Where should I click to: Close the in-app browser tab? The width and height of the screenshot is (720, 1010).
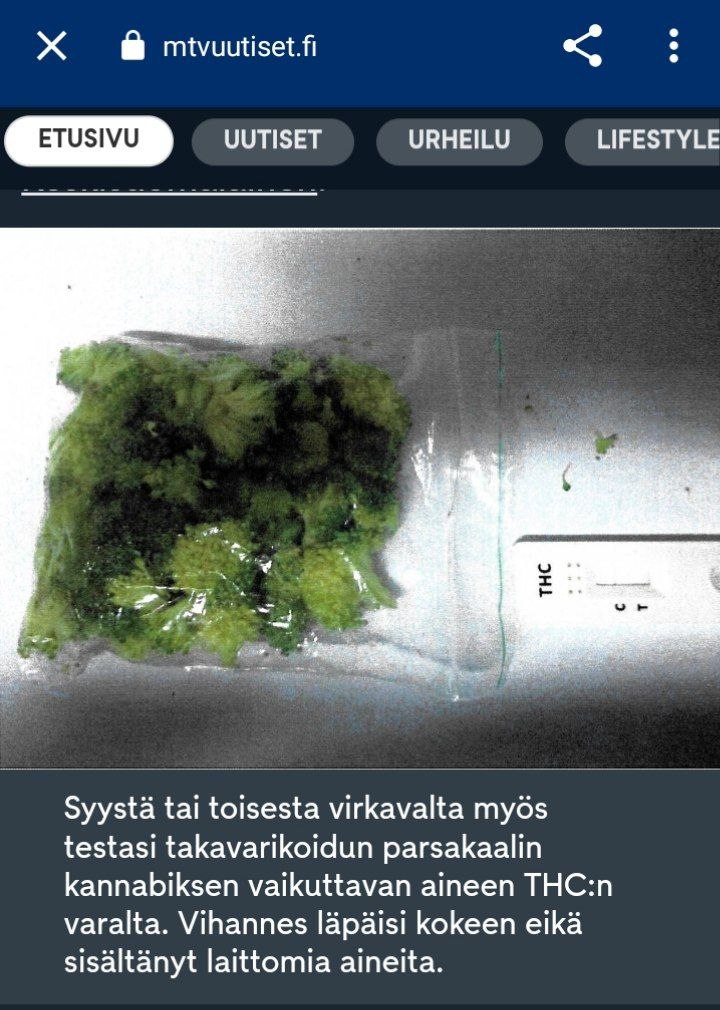pyautogui.click(x=51, y=46)
